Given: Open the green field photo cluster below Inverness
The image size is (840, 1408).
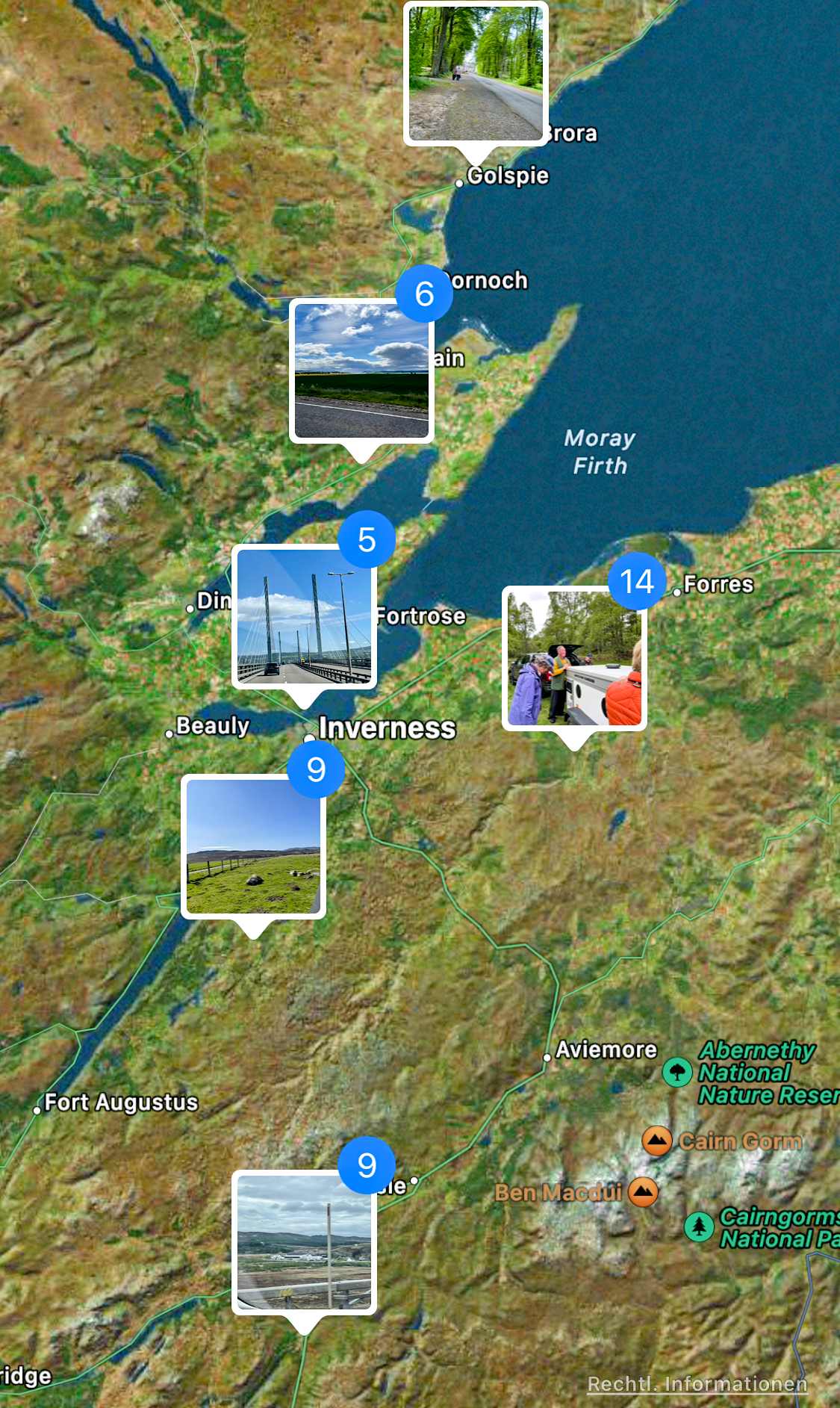Looking at the screenshot, I should (253, 846).
